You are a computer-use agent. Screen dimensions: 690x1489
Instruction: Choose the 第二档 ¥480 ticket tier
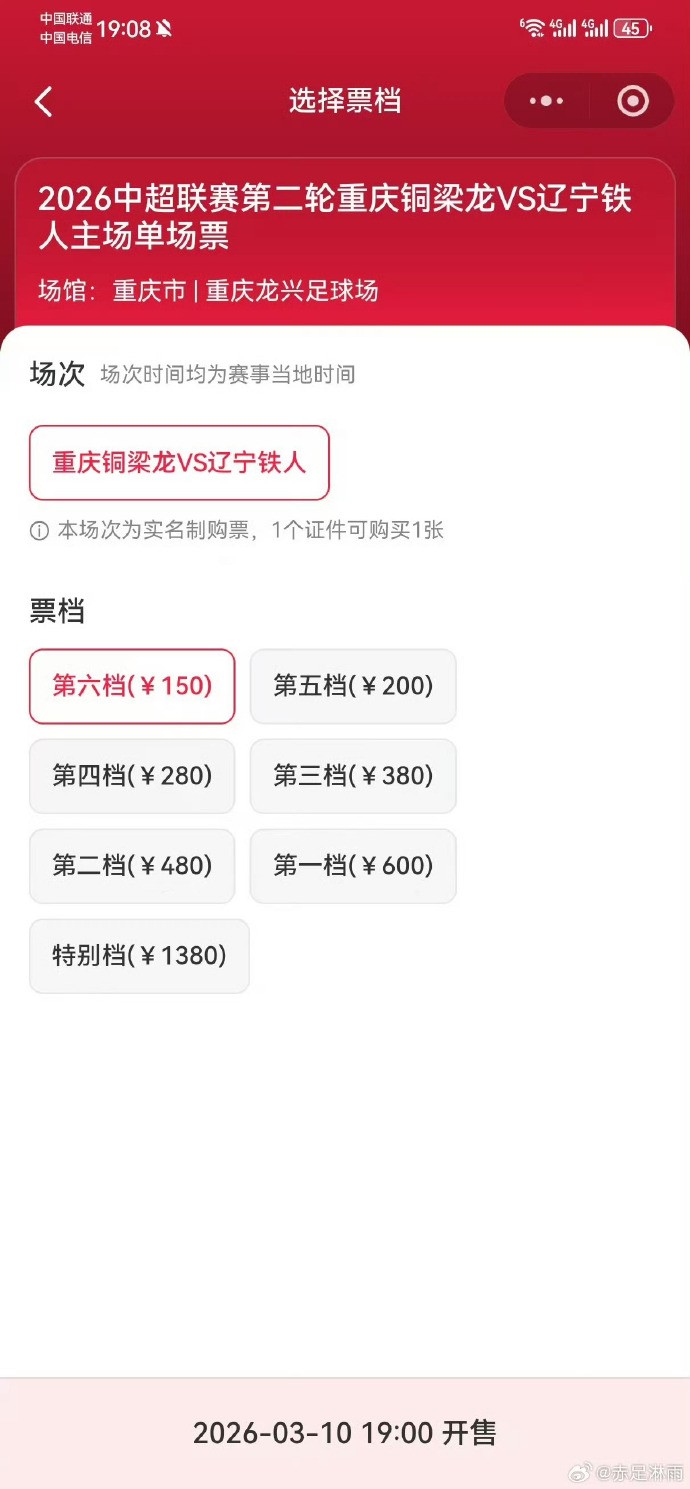click(x=132, y=866)
